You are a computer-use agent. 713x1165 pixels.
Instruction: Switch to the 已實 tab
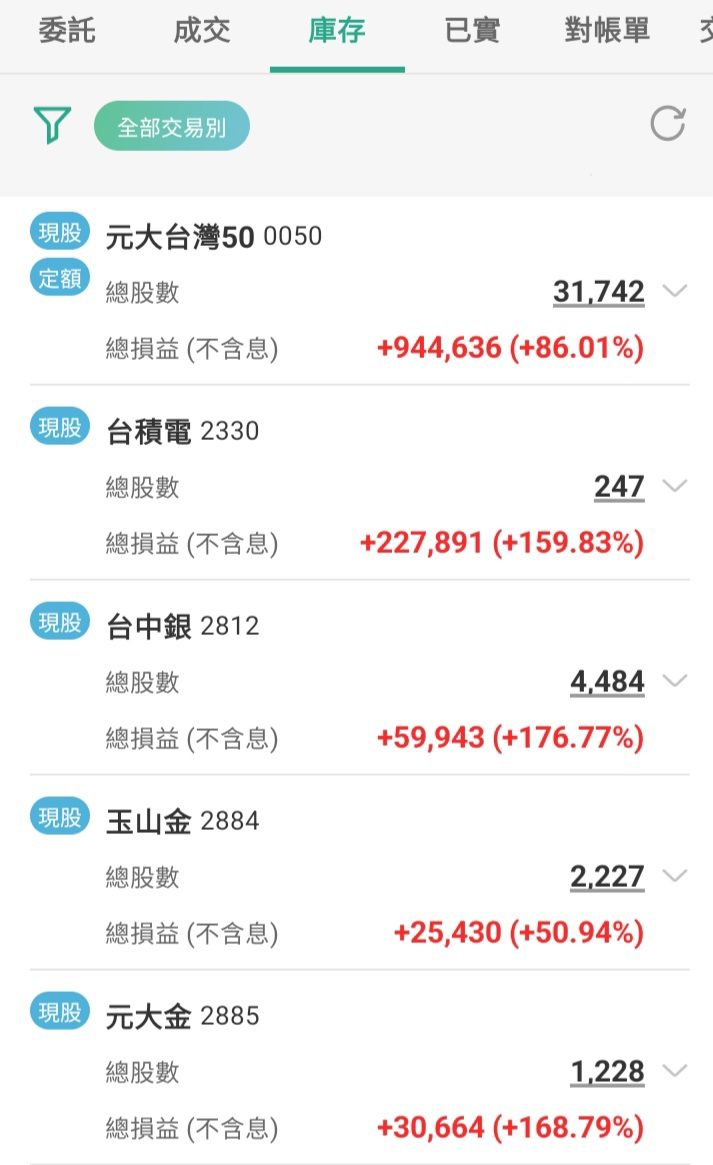tap(472, 31)
